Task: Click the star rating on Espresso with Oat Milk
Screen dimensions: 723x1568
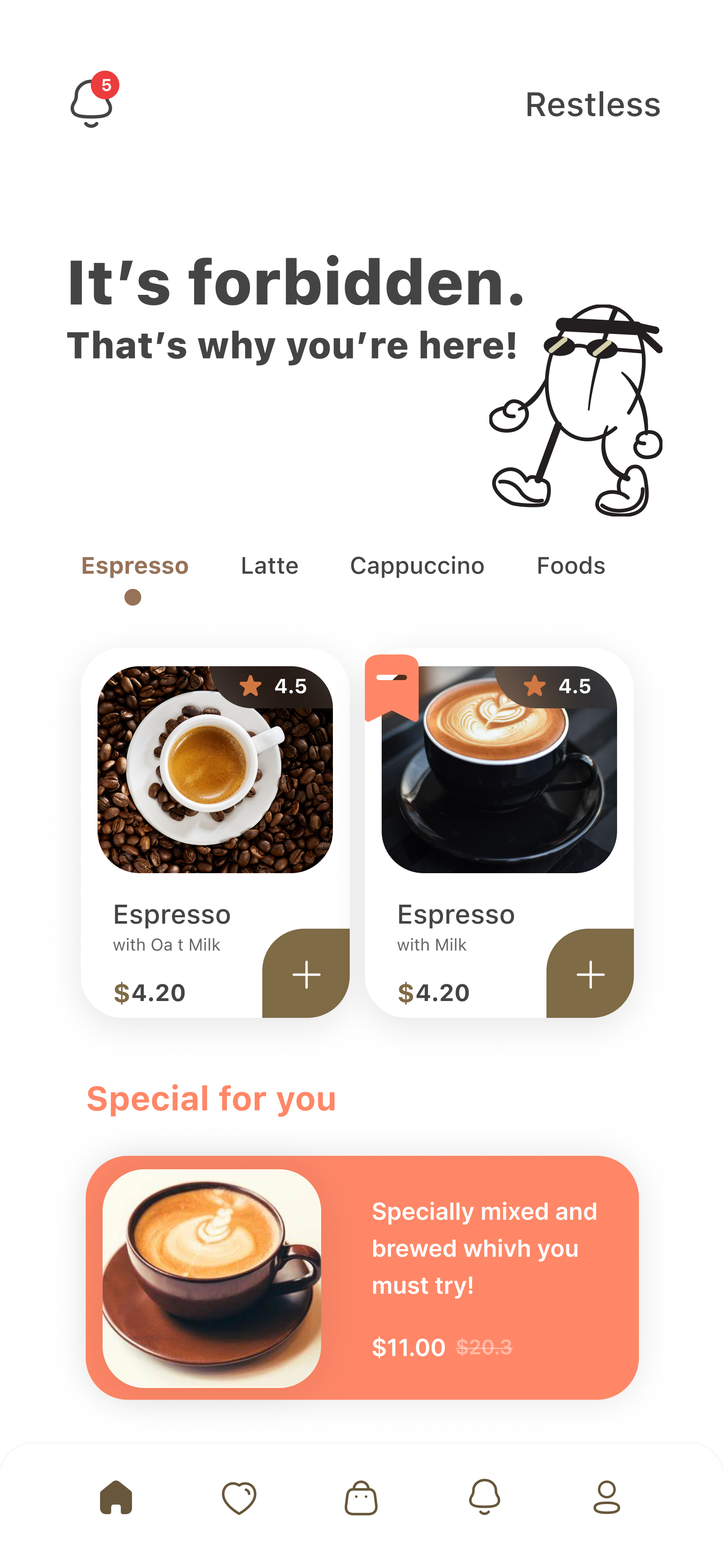Action: [x=274, y=686]
